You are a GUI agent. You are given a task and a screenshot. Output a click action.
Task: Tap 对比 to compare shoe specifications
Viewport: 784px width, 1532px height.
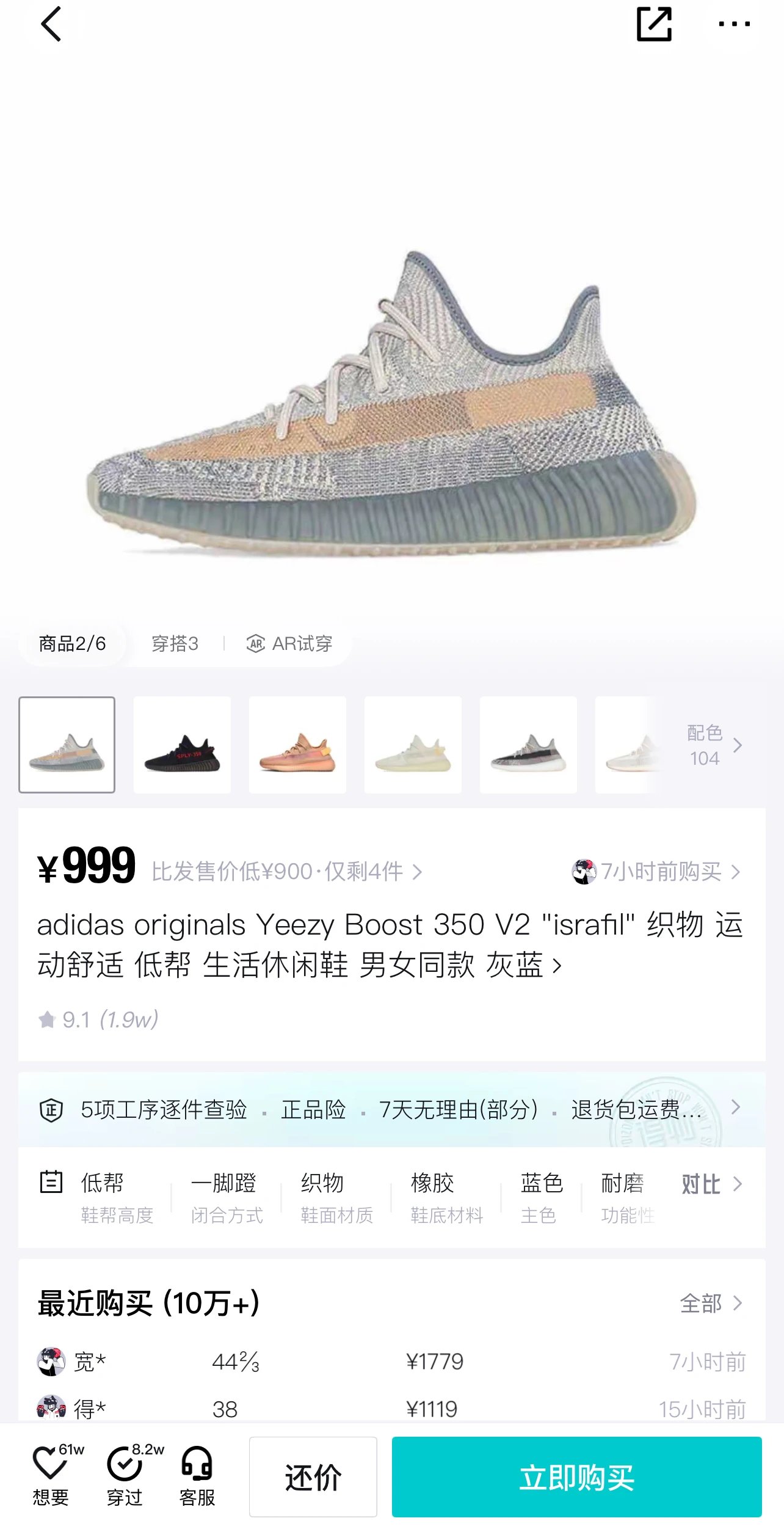coord(712,1184)
